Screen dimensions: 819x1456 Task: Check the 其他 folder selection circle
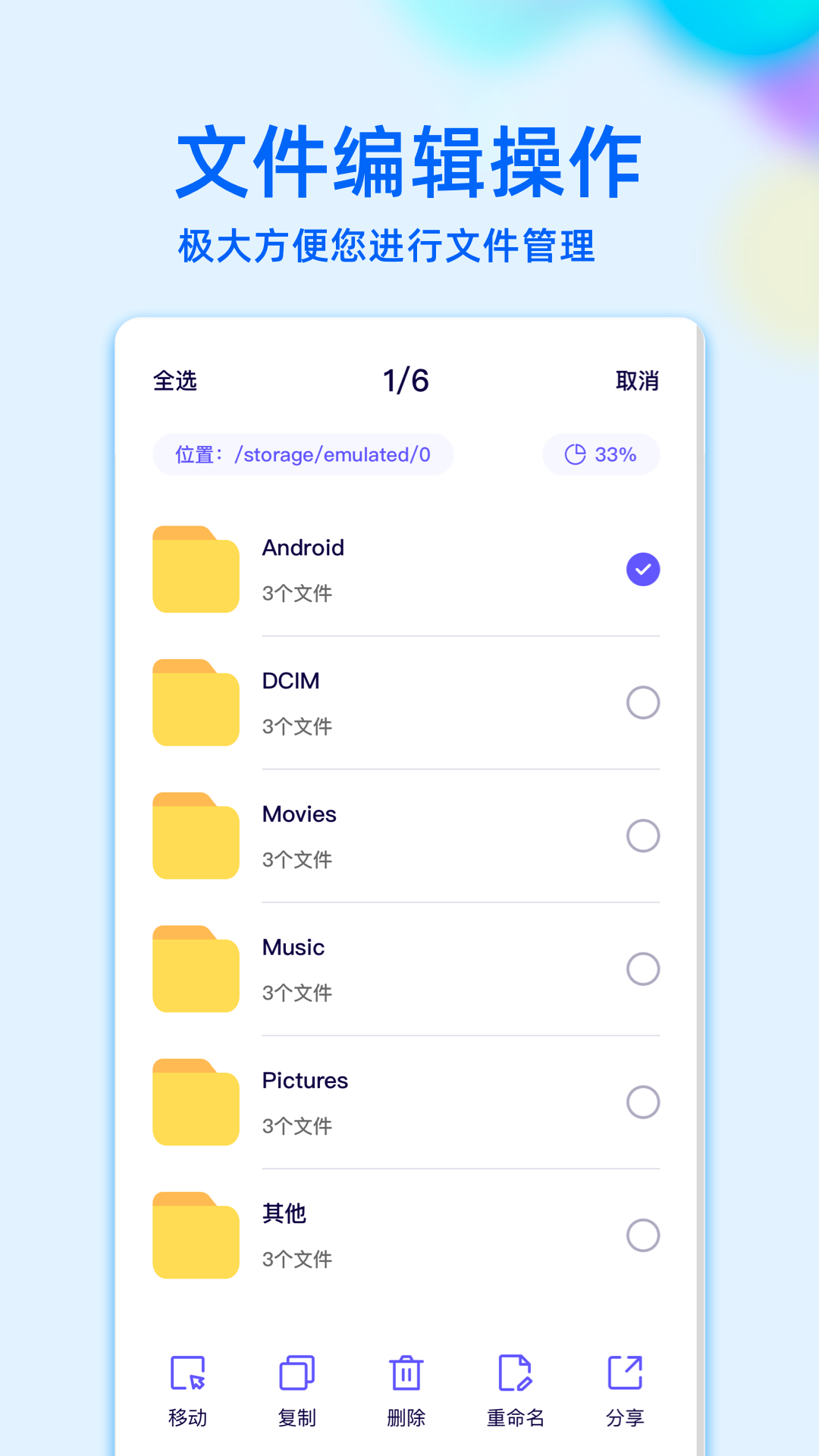[x=642, y=1235]
